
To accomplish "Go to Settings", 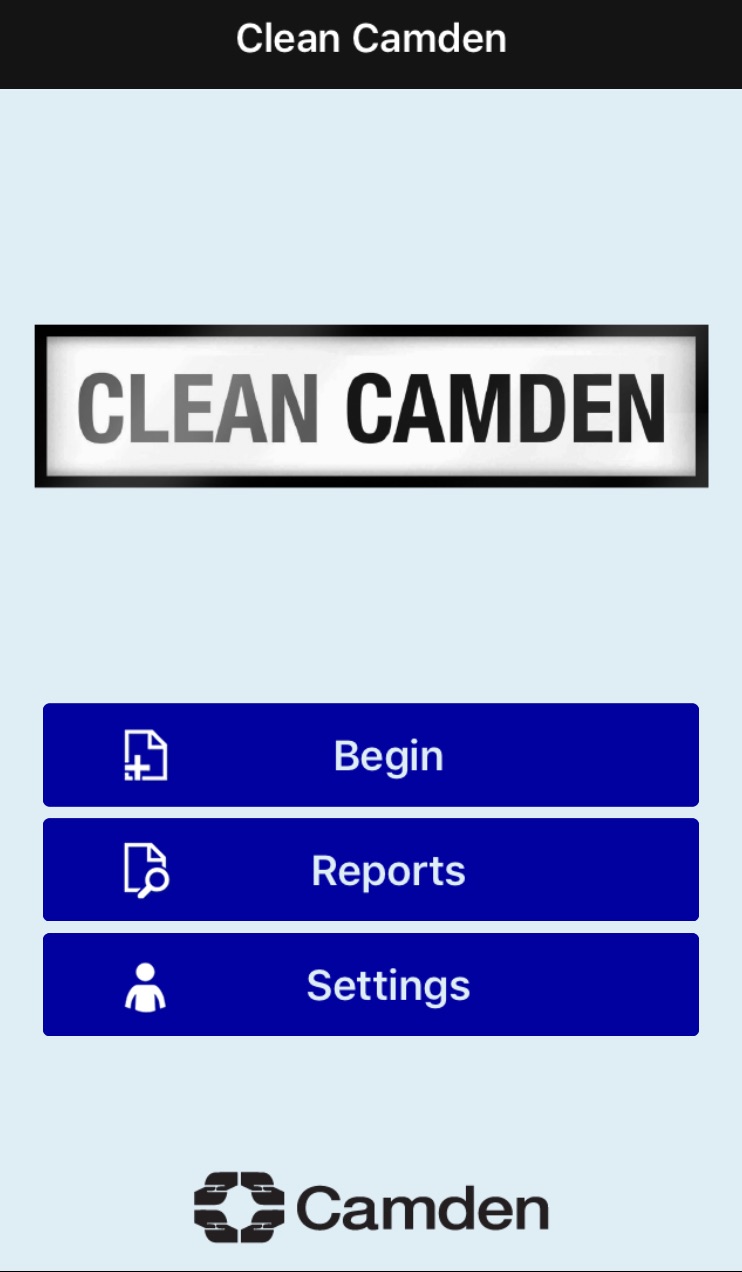I will pos(371,985).
